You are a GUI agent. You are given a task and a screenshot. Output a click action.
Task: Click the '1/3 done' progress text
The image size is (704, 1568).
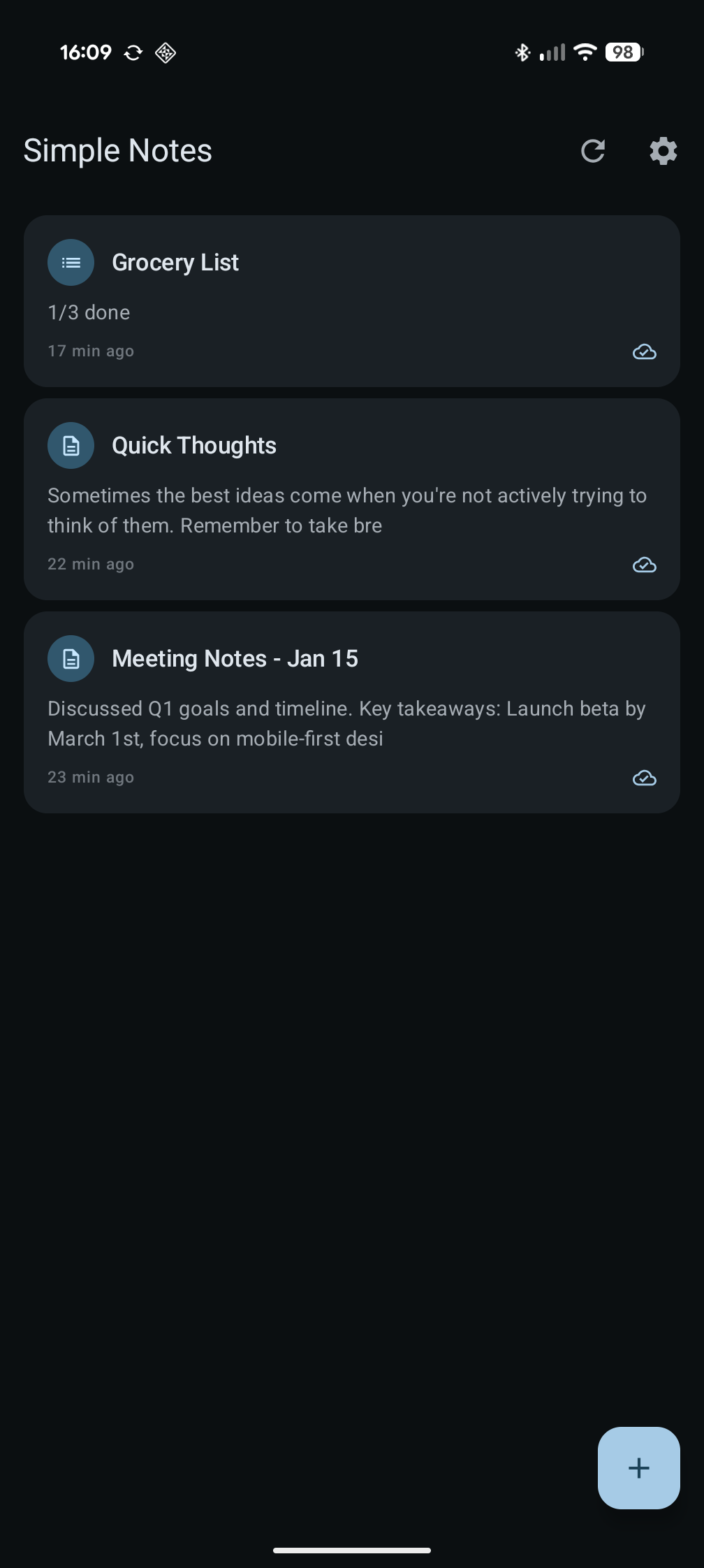(x=89, y=312)
